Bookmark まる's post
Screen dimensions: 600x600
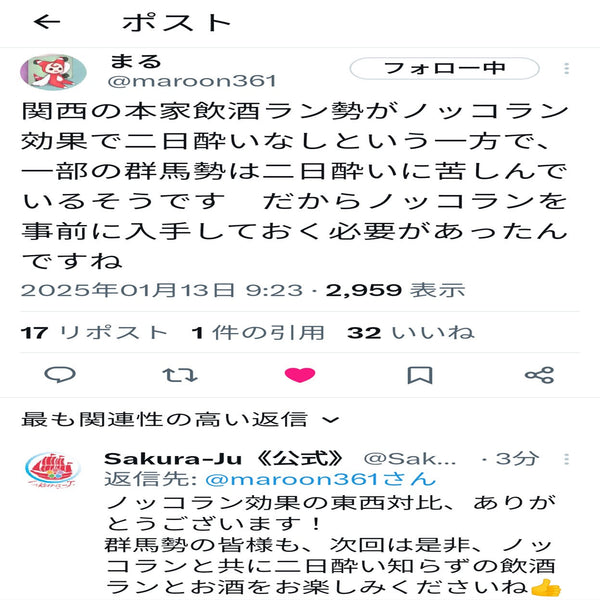(420, 375)
